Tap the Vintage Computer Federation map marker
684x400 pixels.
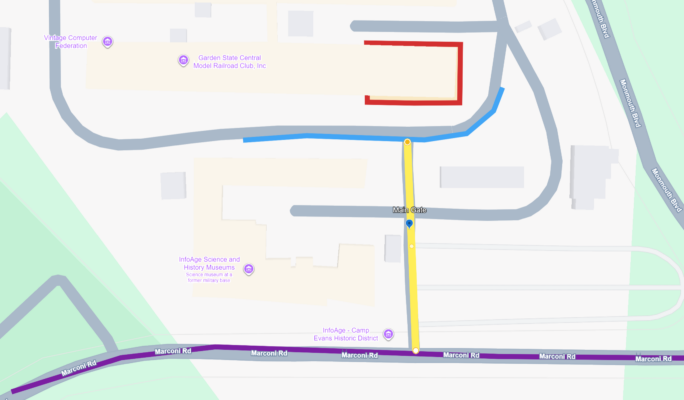coord(108,42)
